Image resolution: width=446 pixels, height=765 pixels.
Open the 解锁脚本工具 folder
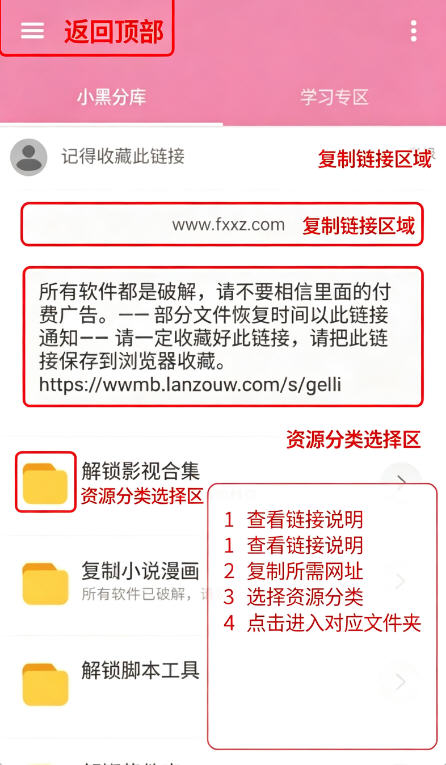pyautogui.click(x=223, y=683)
